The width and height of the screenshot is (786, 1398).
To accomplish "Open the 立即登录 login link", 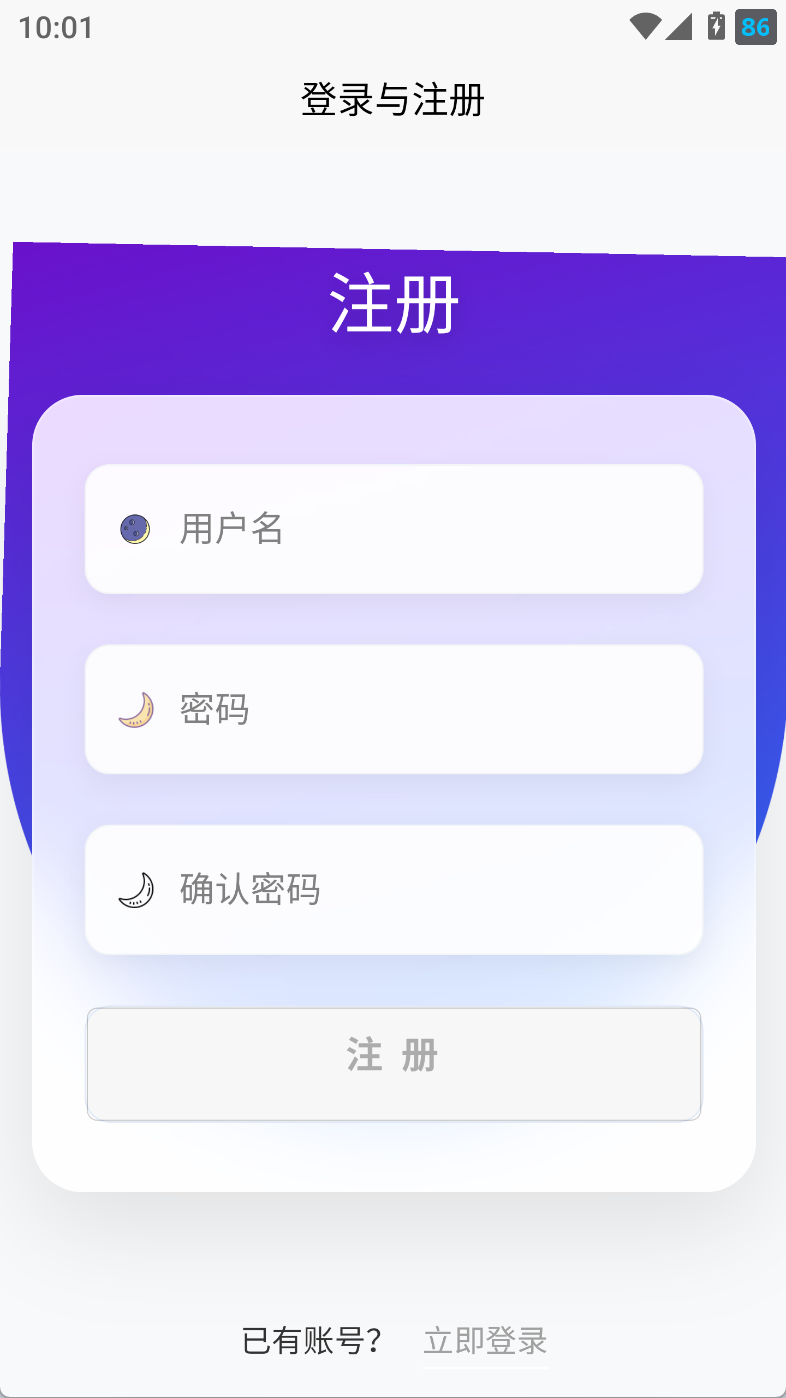I will coord(485,1341).
